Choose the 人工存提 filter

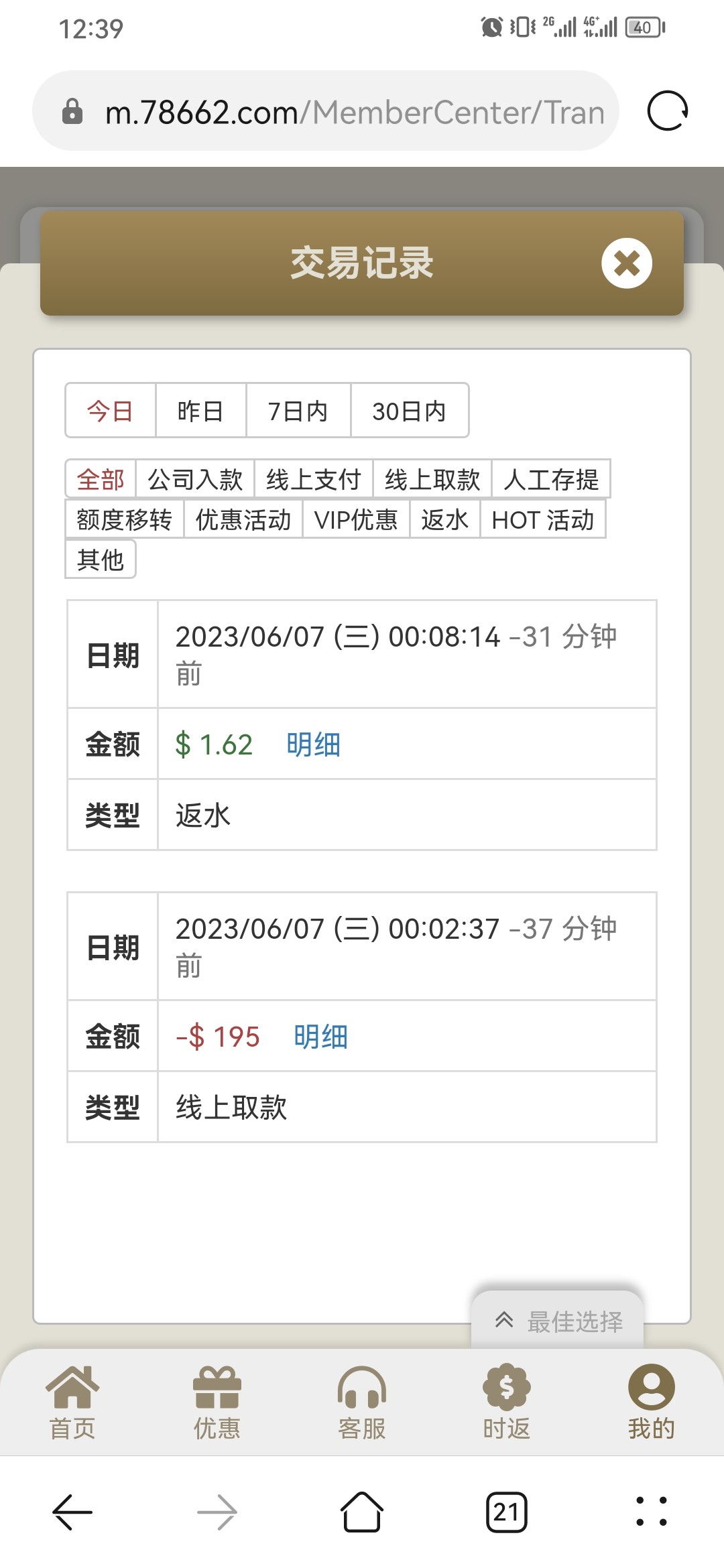[x=550, y=479]
